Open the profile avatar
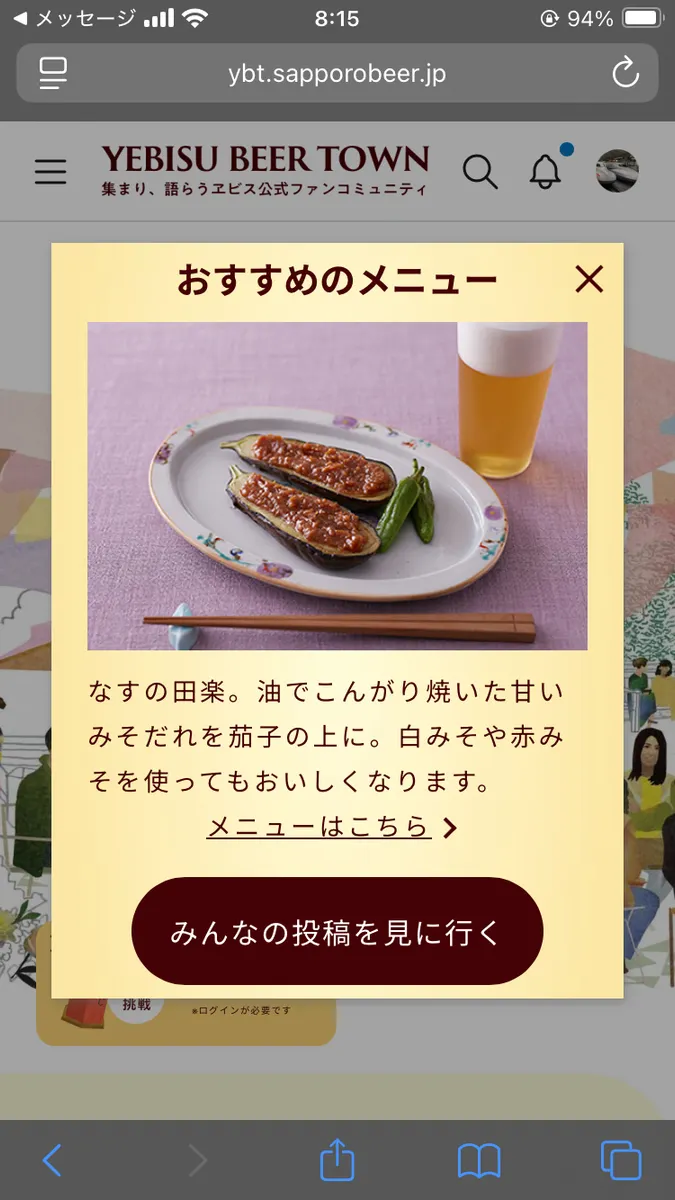The width and height of the screenshot is (675, 1200). click(x=616, y=171)
